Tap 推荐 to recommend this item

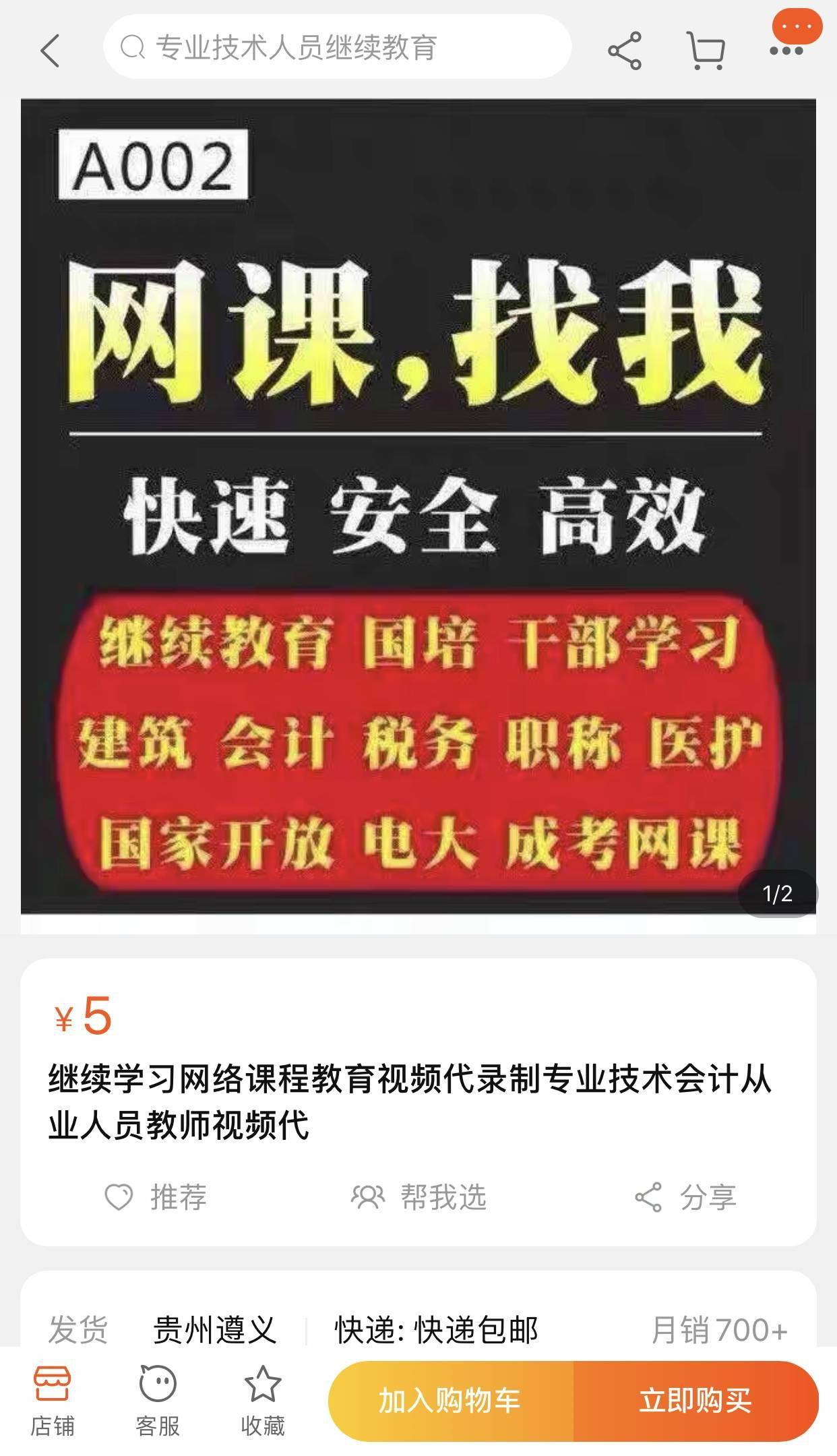click(156, 1197)
